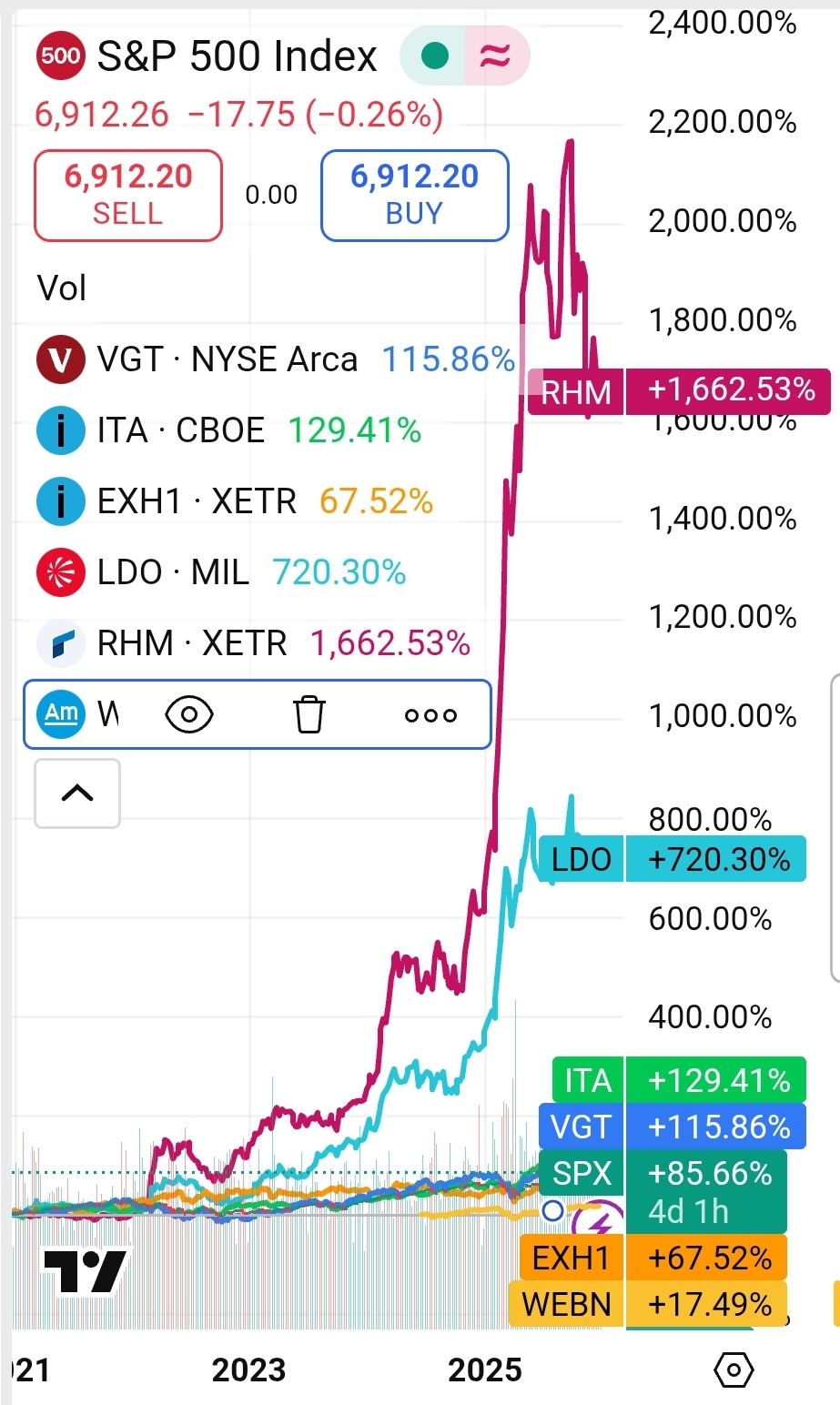
Task: Tap the green market status dot
Action: click(435, 56)
